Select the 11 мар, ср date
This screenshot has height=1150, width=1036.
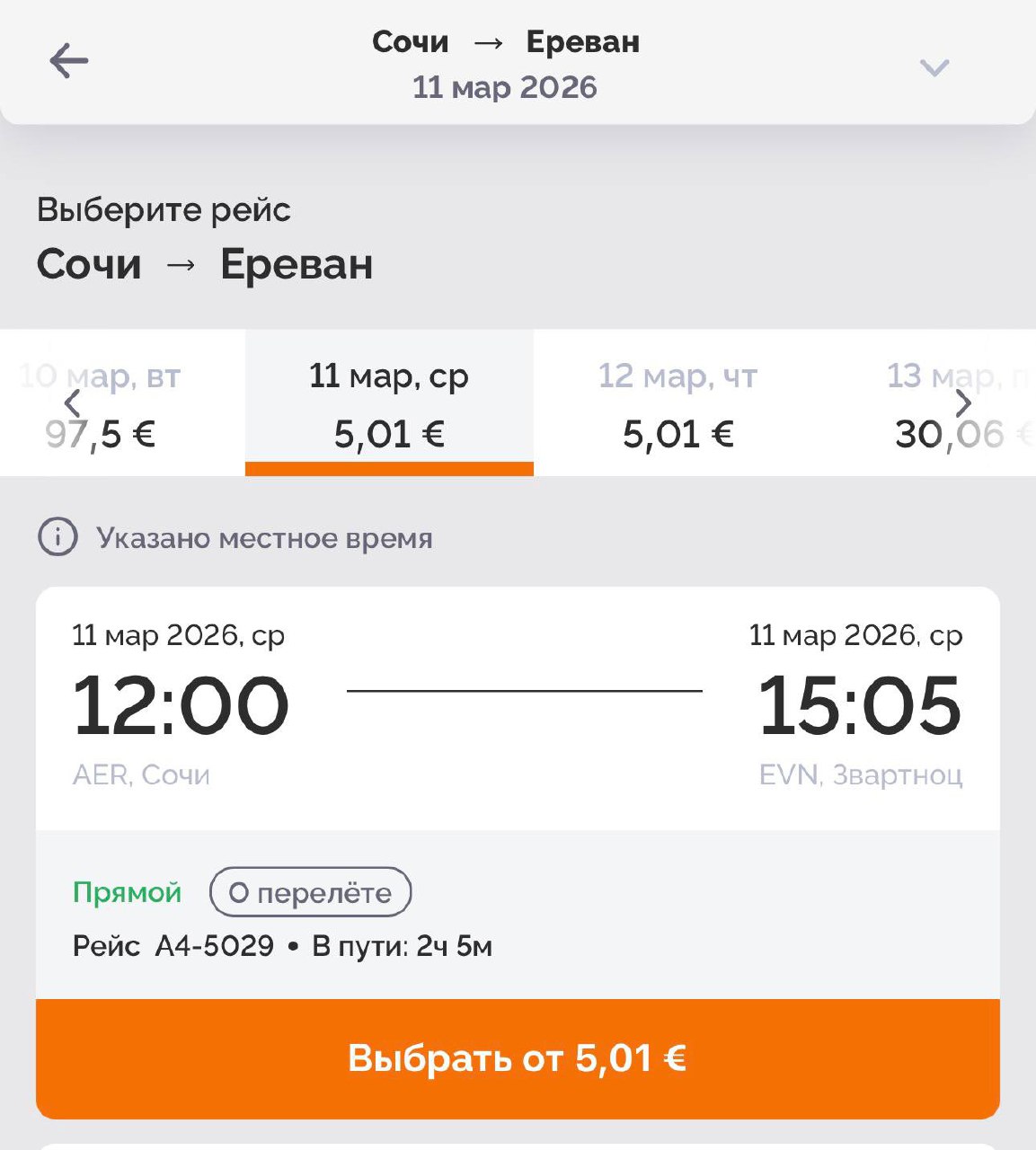pos(389,403)
